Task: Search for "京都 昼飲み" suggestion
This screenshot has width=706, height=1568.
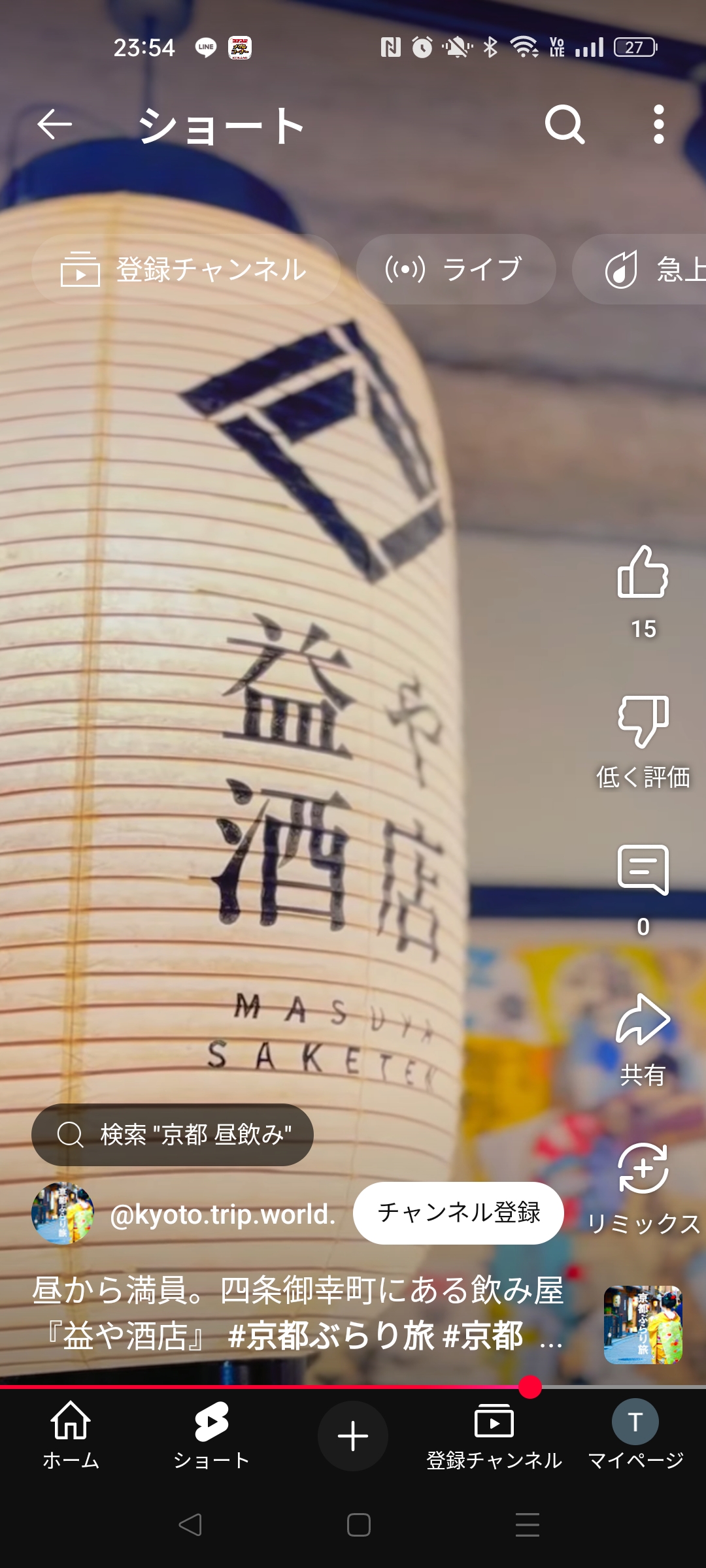Action: [x=173, y=1135]
